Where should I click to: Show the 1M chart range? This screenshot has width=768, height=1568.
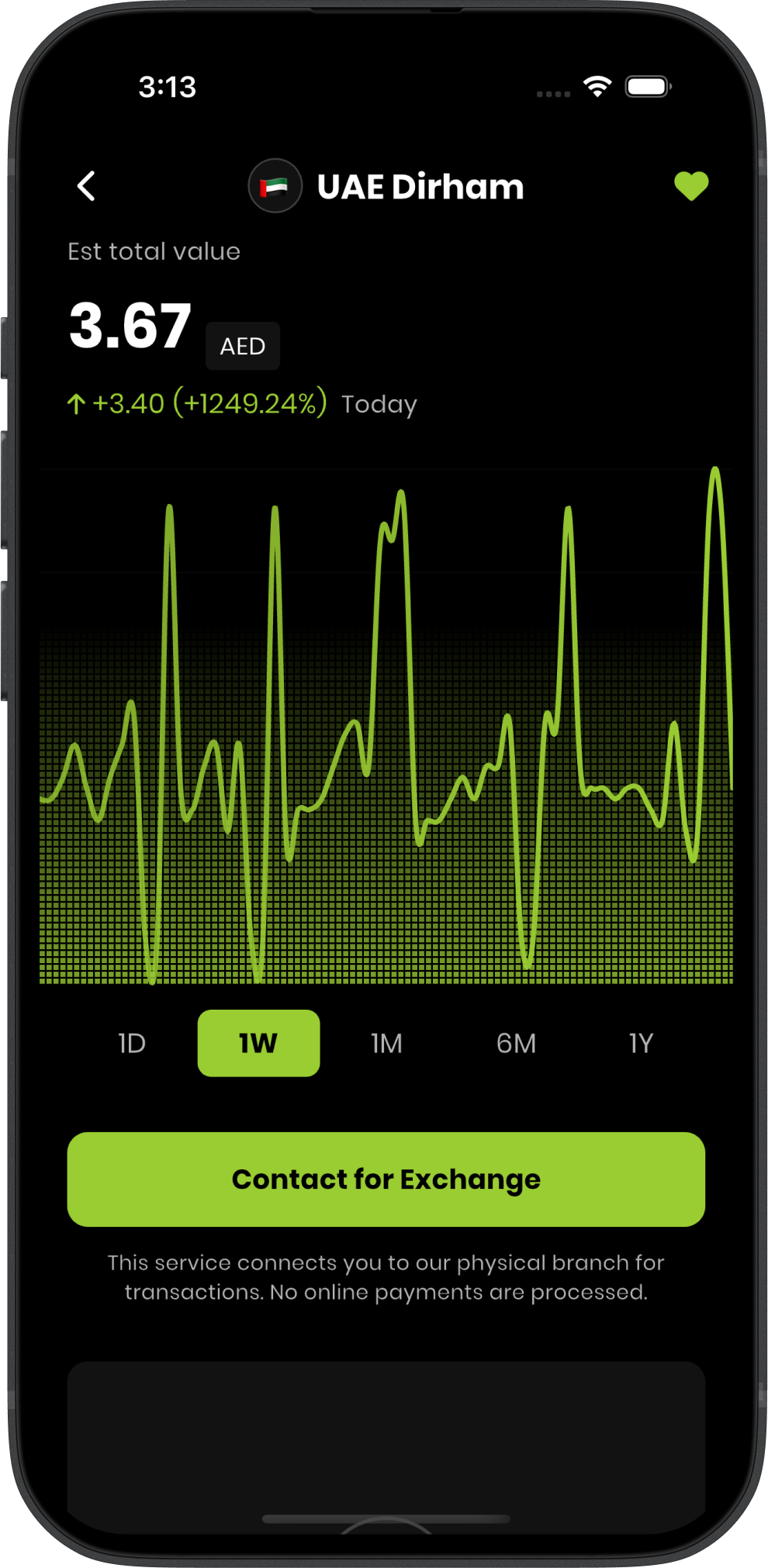(x=386, y=1043)
